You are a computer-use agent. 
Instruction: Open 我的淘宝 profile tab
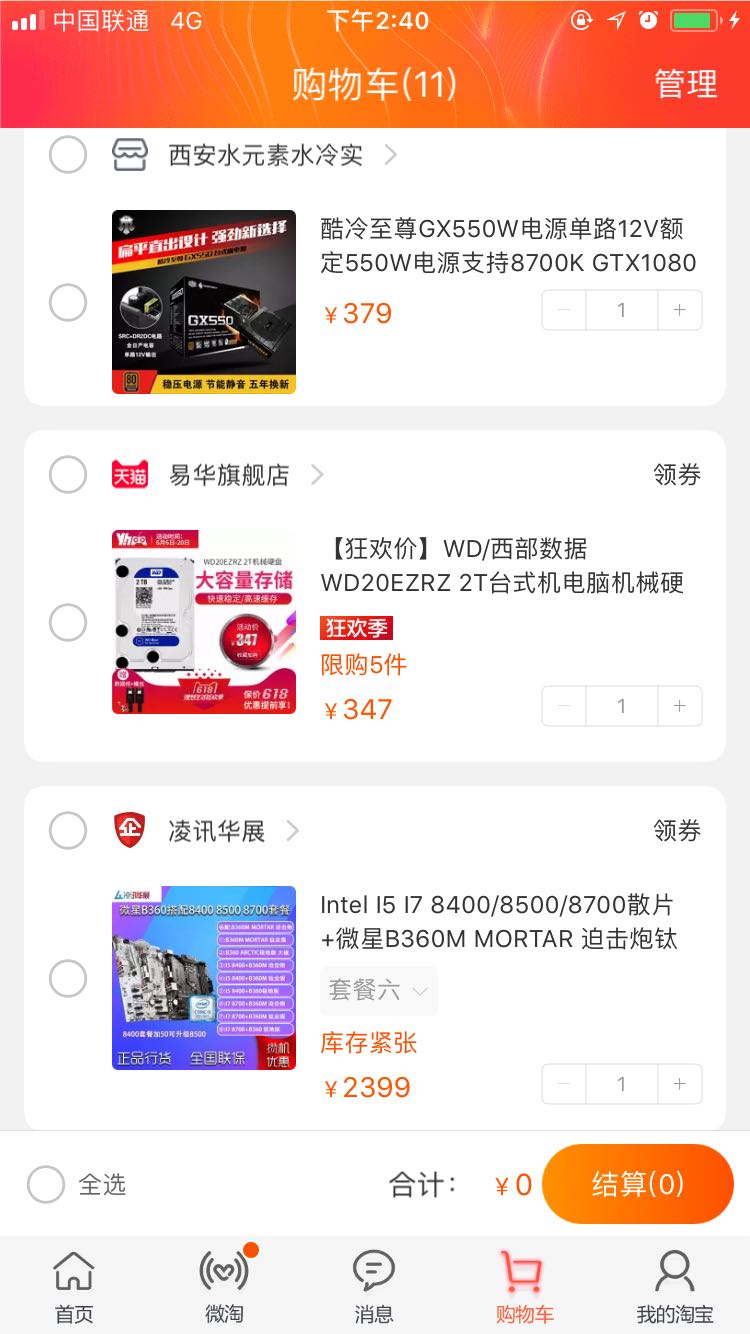(x=675, y=1286)
